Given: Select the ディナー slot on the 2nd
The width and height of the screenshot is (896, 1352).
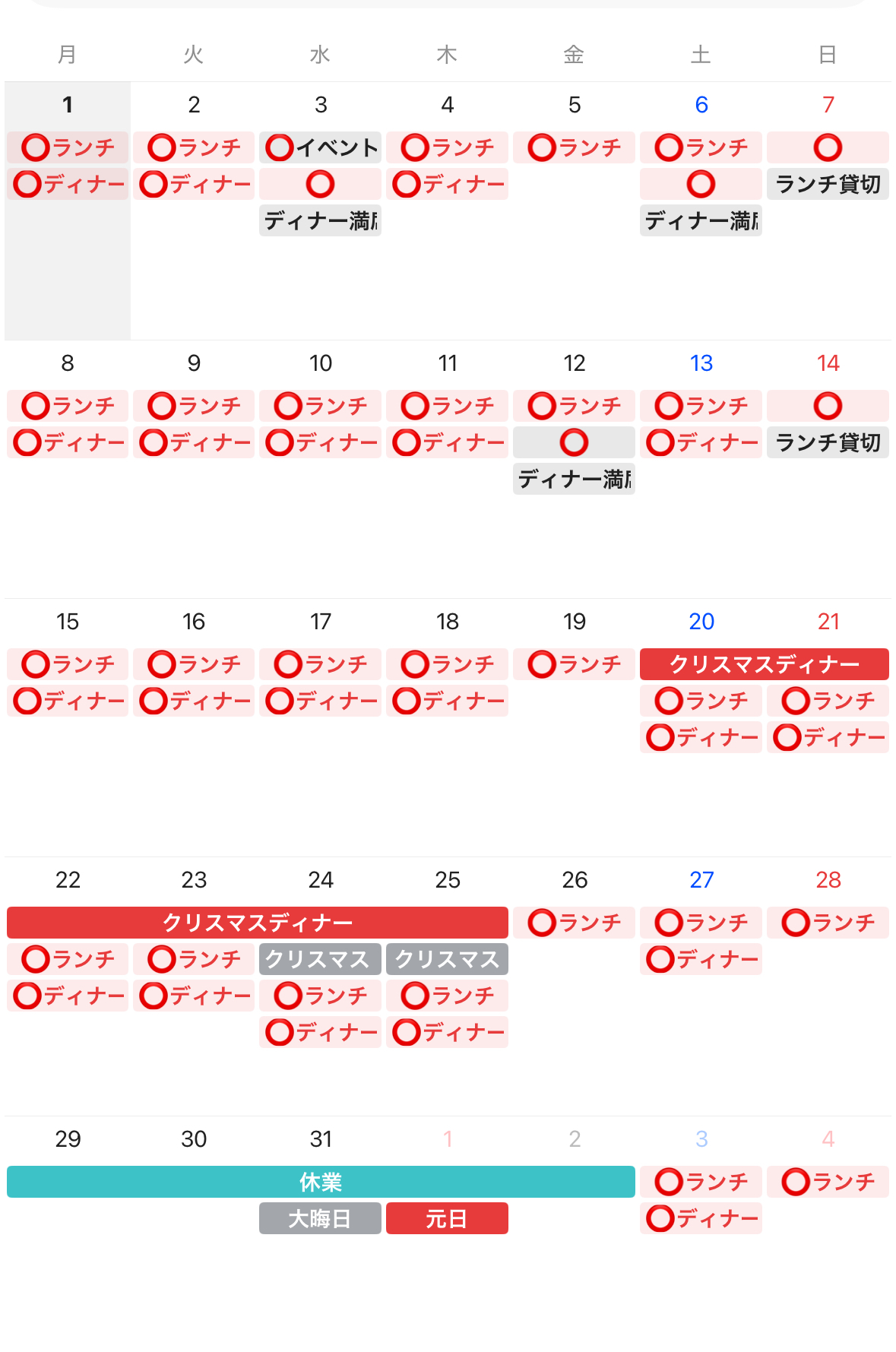Looking at the screenshot, I should pos(194,185).
